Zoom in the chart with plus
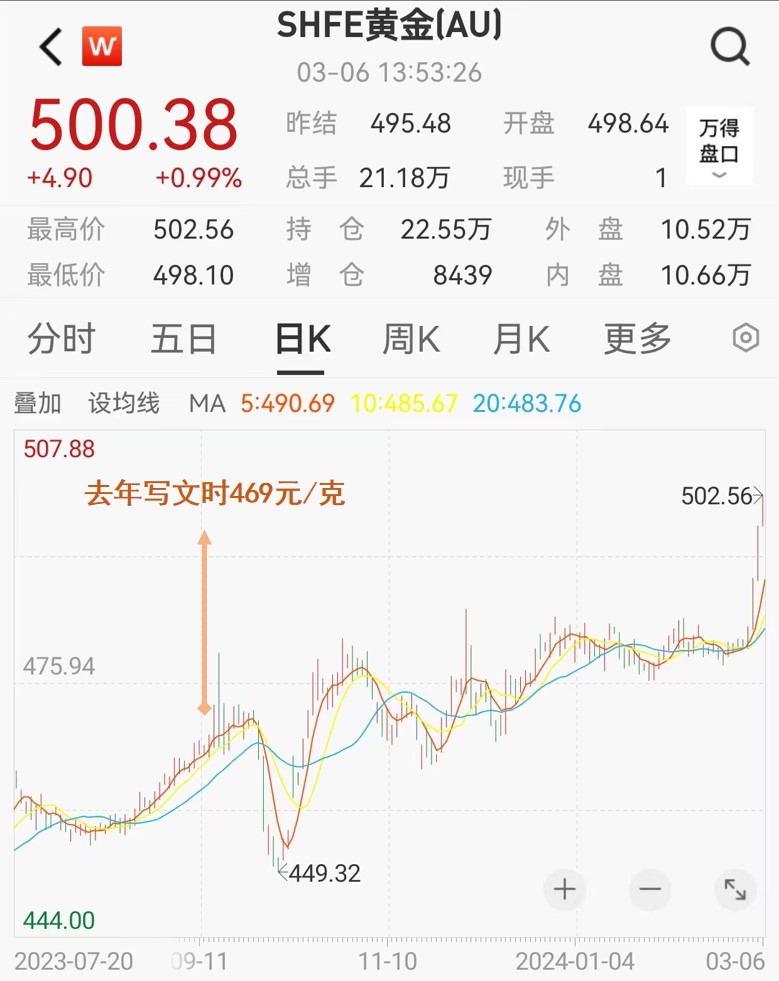The height and width of the screenshot is (981, 779). [x=564, y=889]
